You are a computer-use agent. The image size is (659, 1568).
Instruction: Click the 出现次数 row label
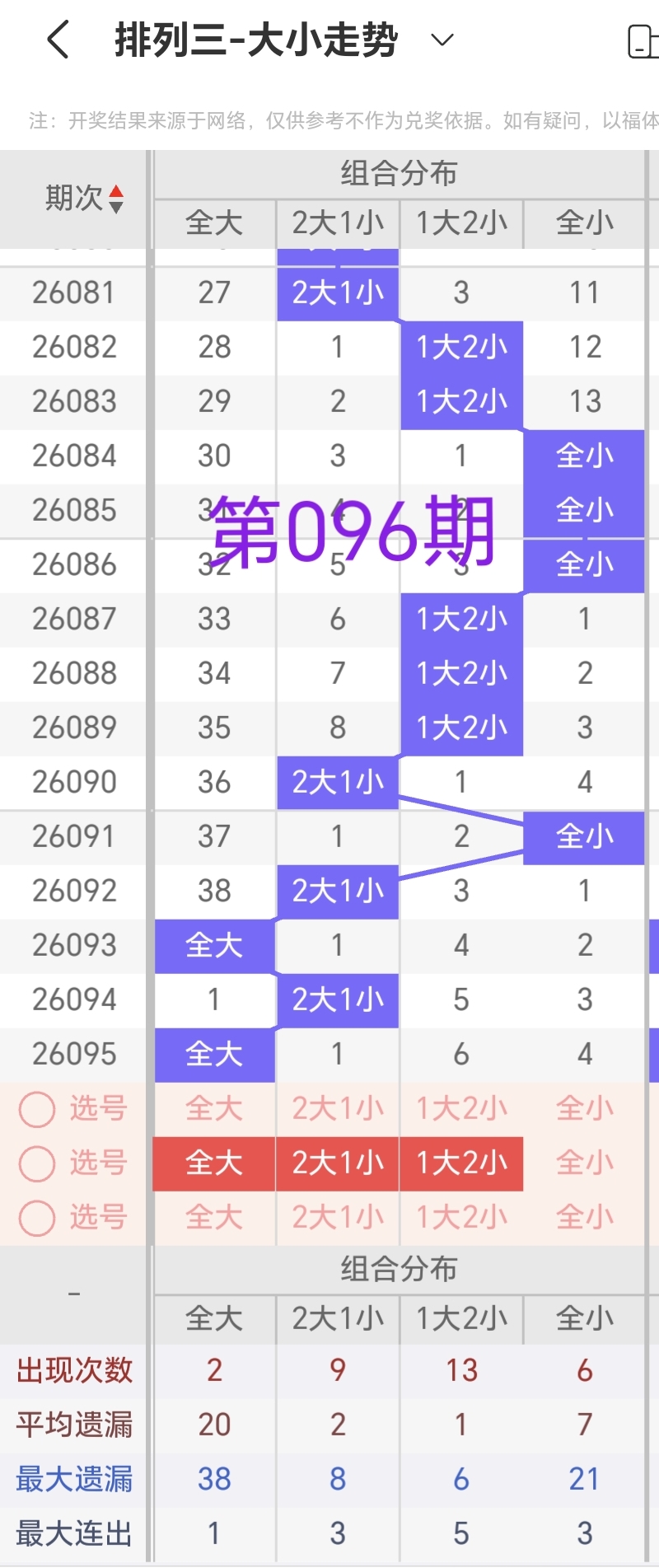[x=73, y=1370]
